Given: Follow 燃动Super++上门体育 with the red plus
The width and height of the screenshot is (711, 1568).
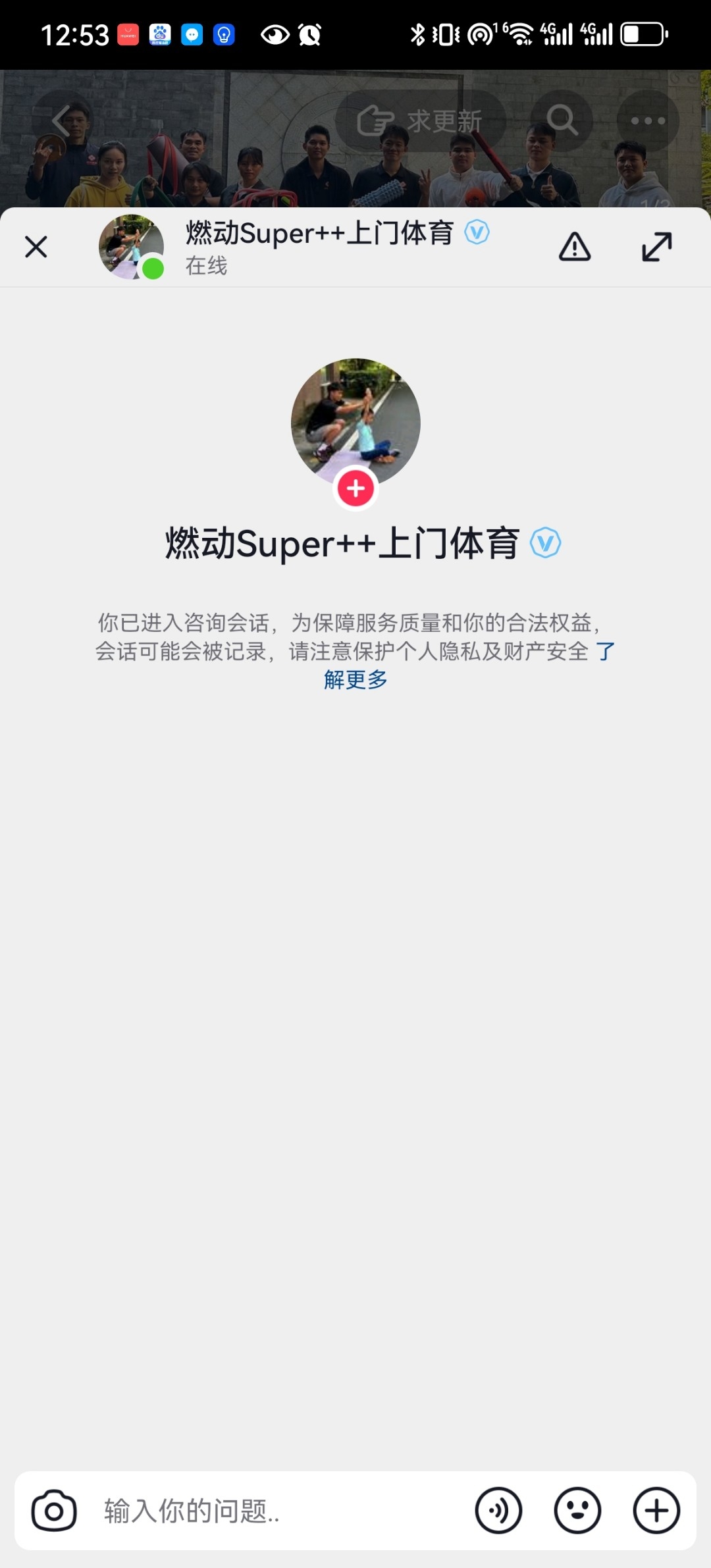Looking at the screenshot, I should [x=355, y=488].
